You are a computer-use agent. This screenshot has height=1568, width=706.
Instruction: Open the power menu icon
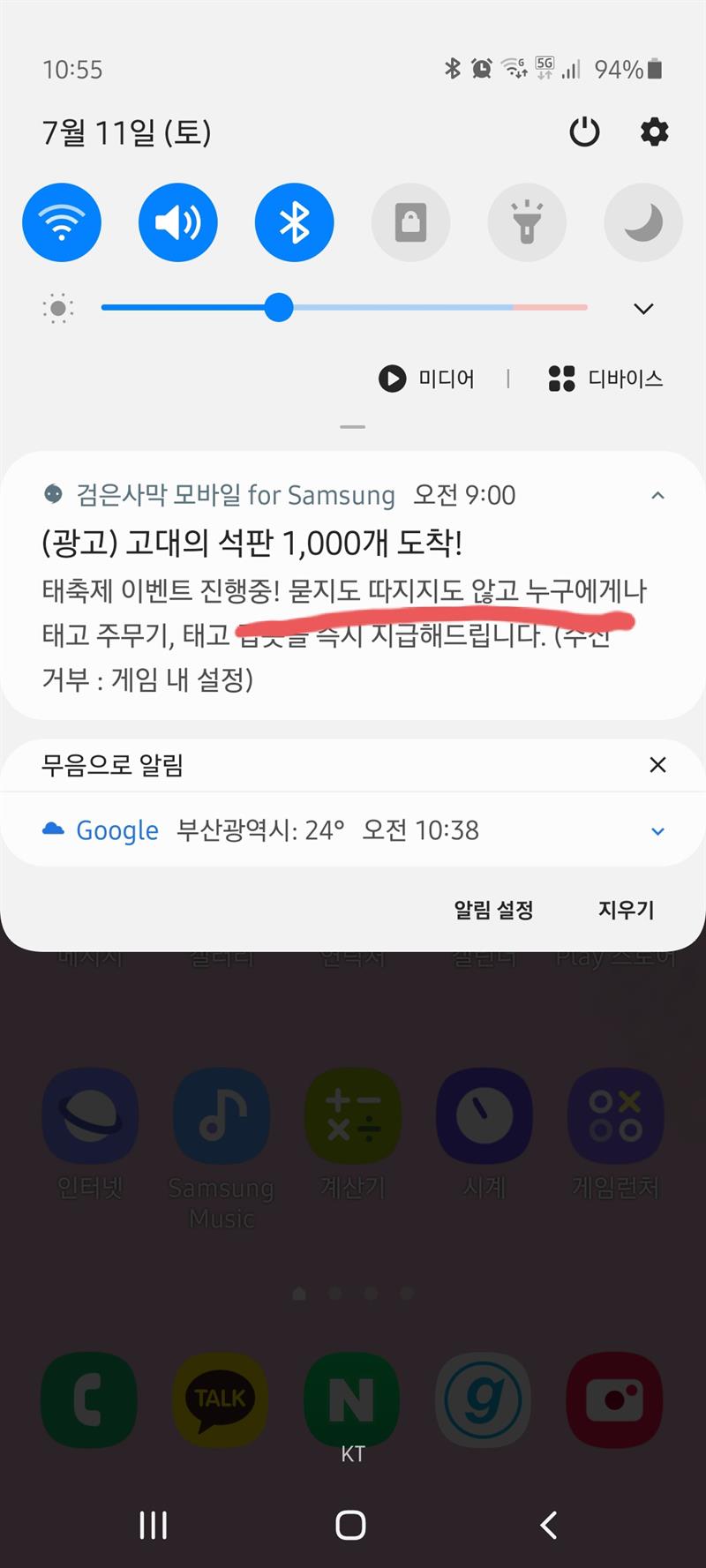(584, 132)
